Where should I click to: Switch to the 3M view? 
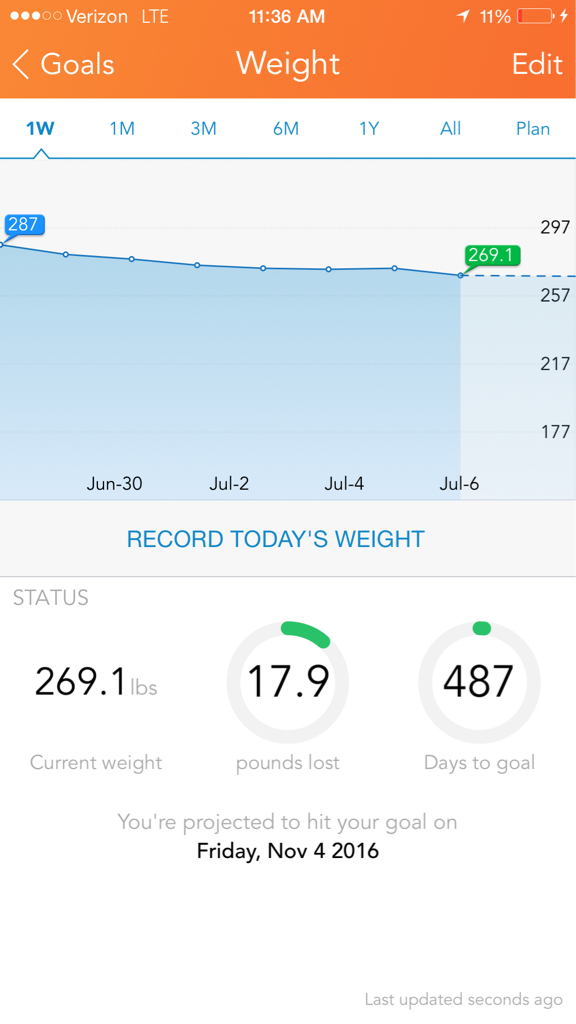(204, 129)
